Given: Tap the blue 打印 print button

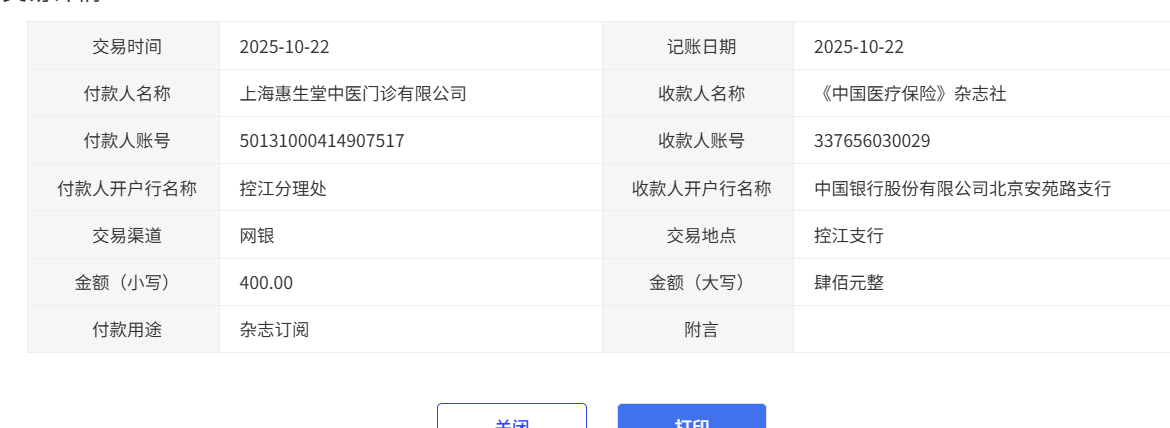Looking at the screenshot, I should pyautogui.click(x=691, y=418).
